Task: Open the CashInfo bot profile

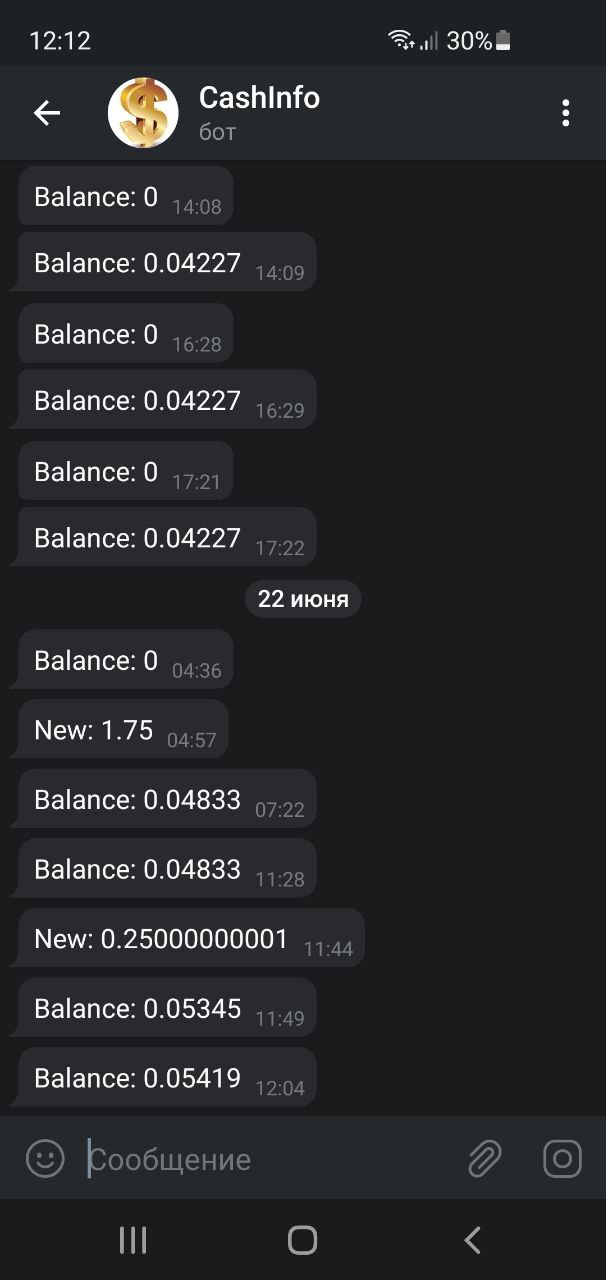Action: (259, 113)
